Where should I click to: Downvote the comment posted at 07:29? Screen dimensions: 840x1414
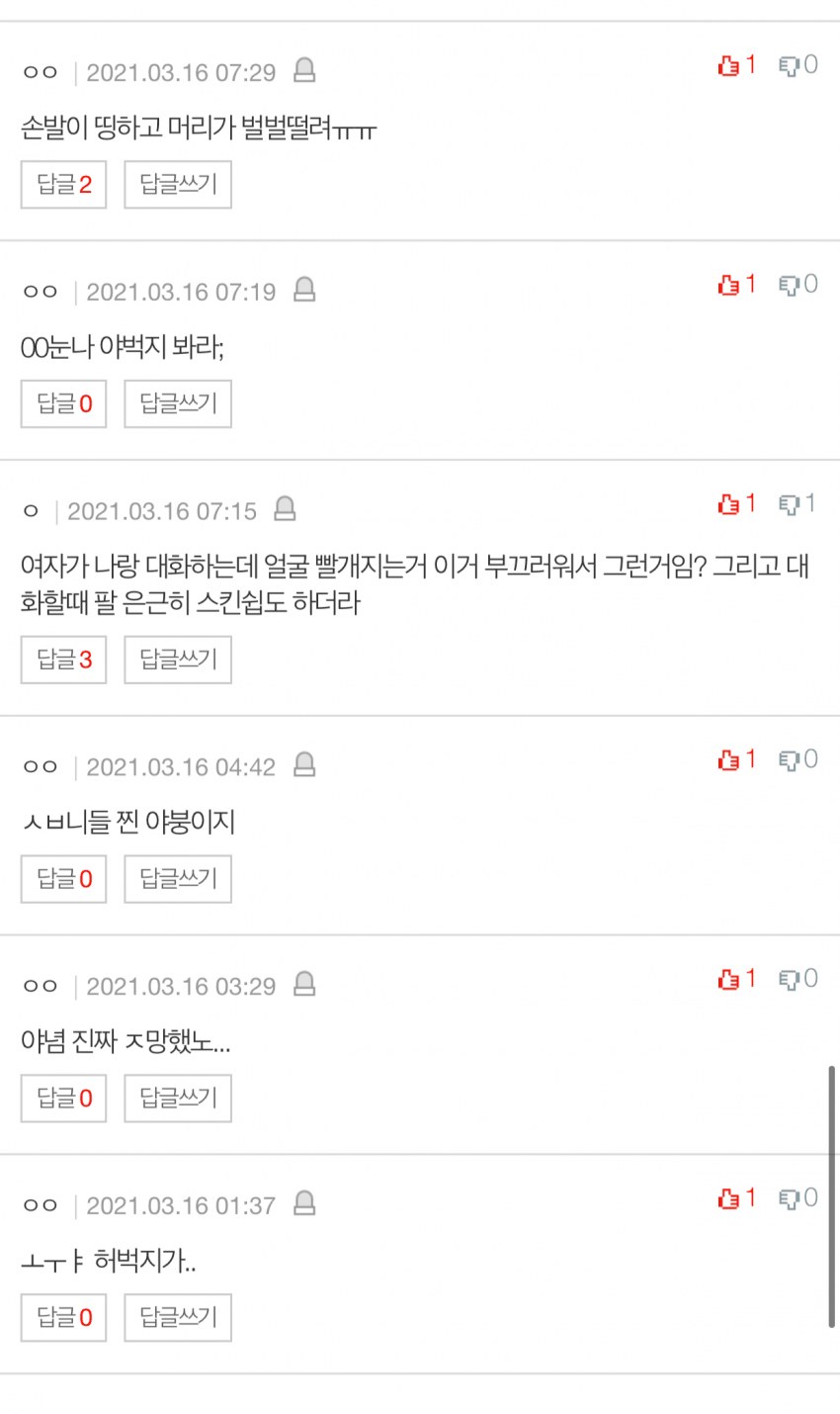798,66
